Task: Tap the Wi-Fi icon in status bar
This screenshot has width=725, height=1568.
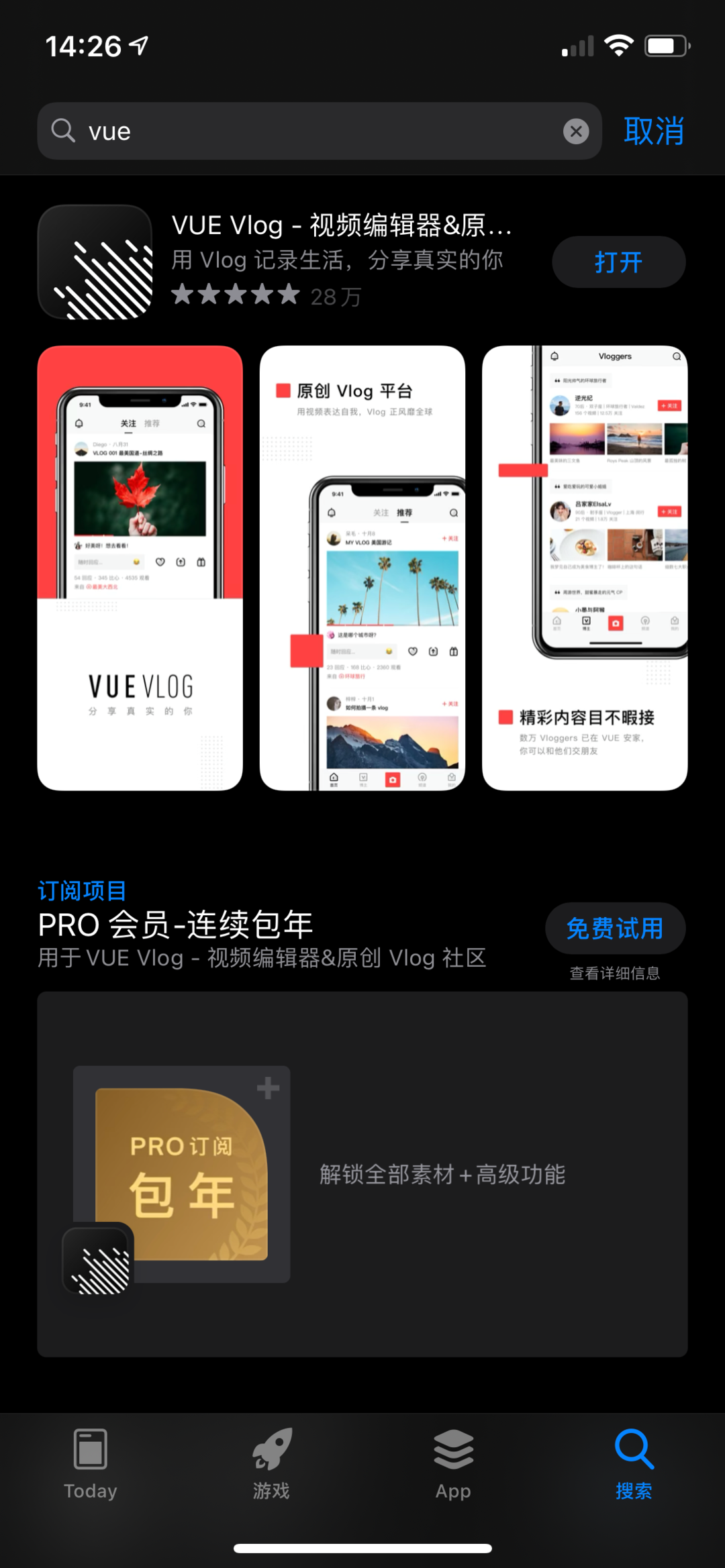Action: [x=618, y=44]
